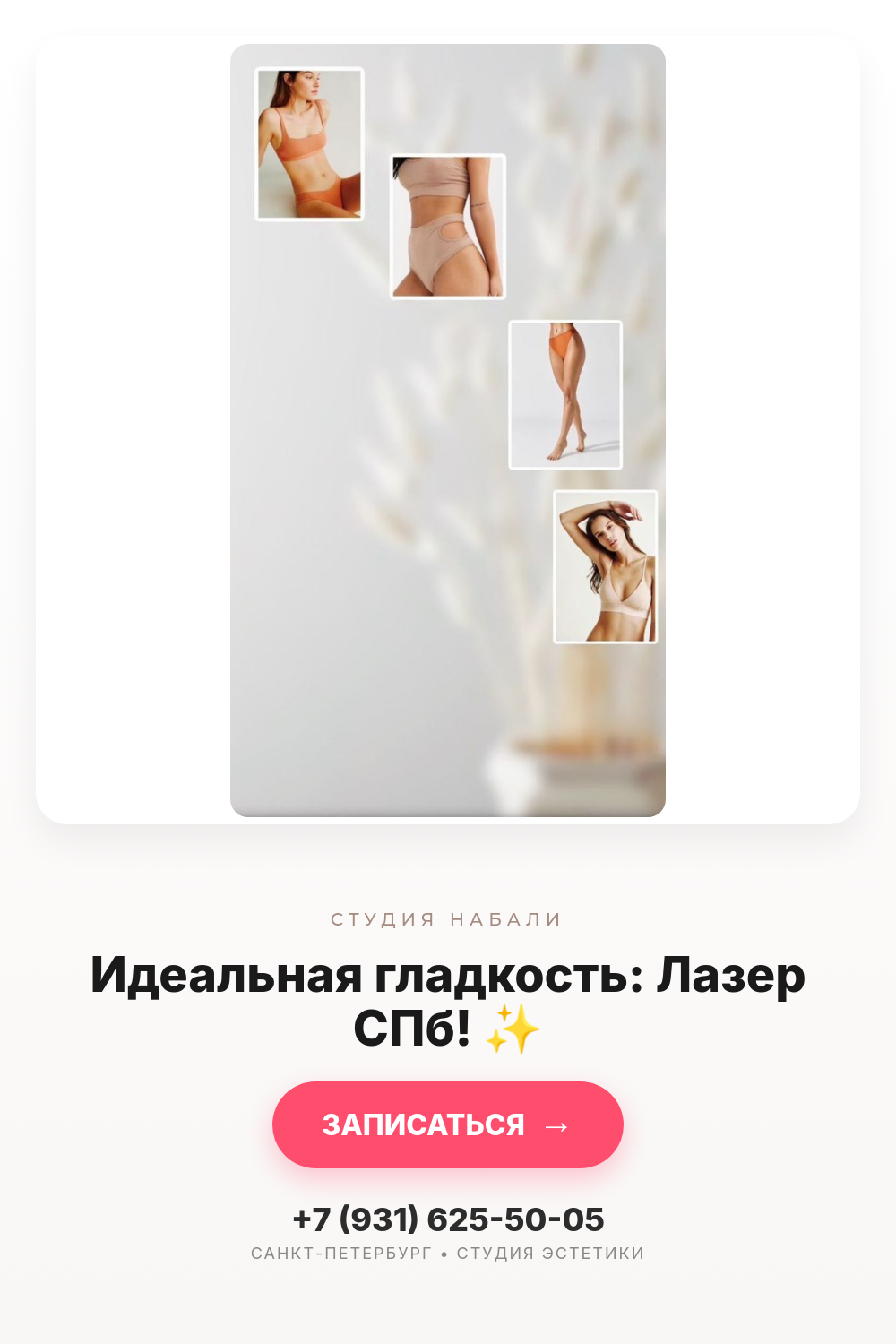Tap the ЗАПИСАТЬСЯ booking button
896x1344 pixels.
pos(448,1124)
